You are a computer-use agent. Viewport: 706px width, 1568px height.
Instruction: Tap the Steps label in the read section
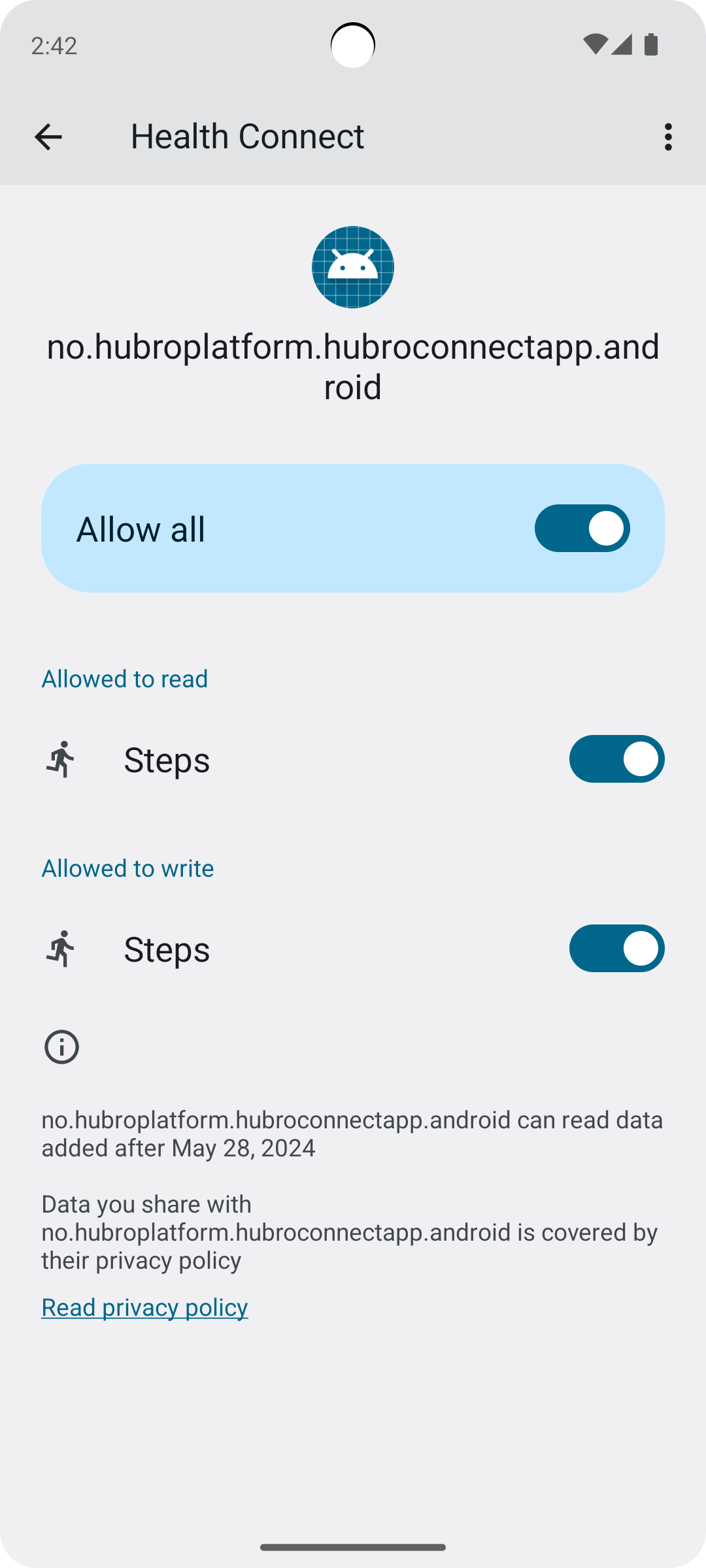[x=166, y=759]
